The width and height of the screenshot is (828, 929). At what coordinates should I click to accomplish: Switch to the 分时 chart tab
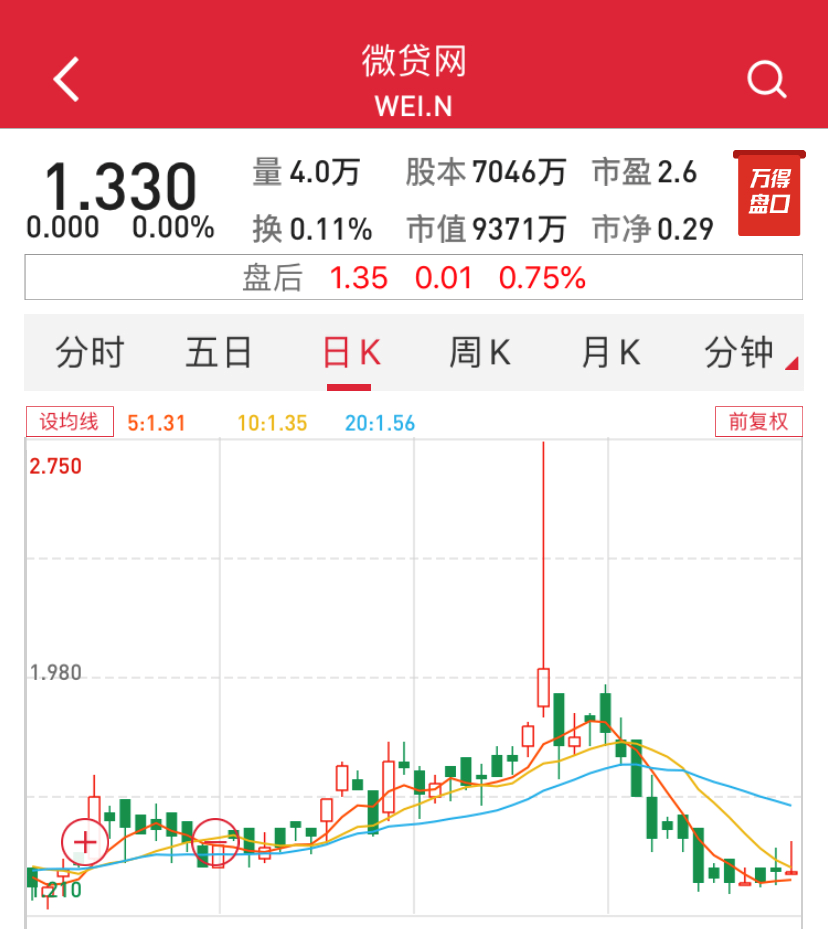click(x=90, y=353)
